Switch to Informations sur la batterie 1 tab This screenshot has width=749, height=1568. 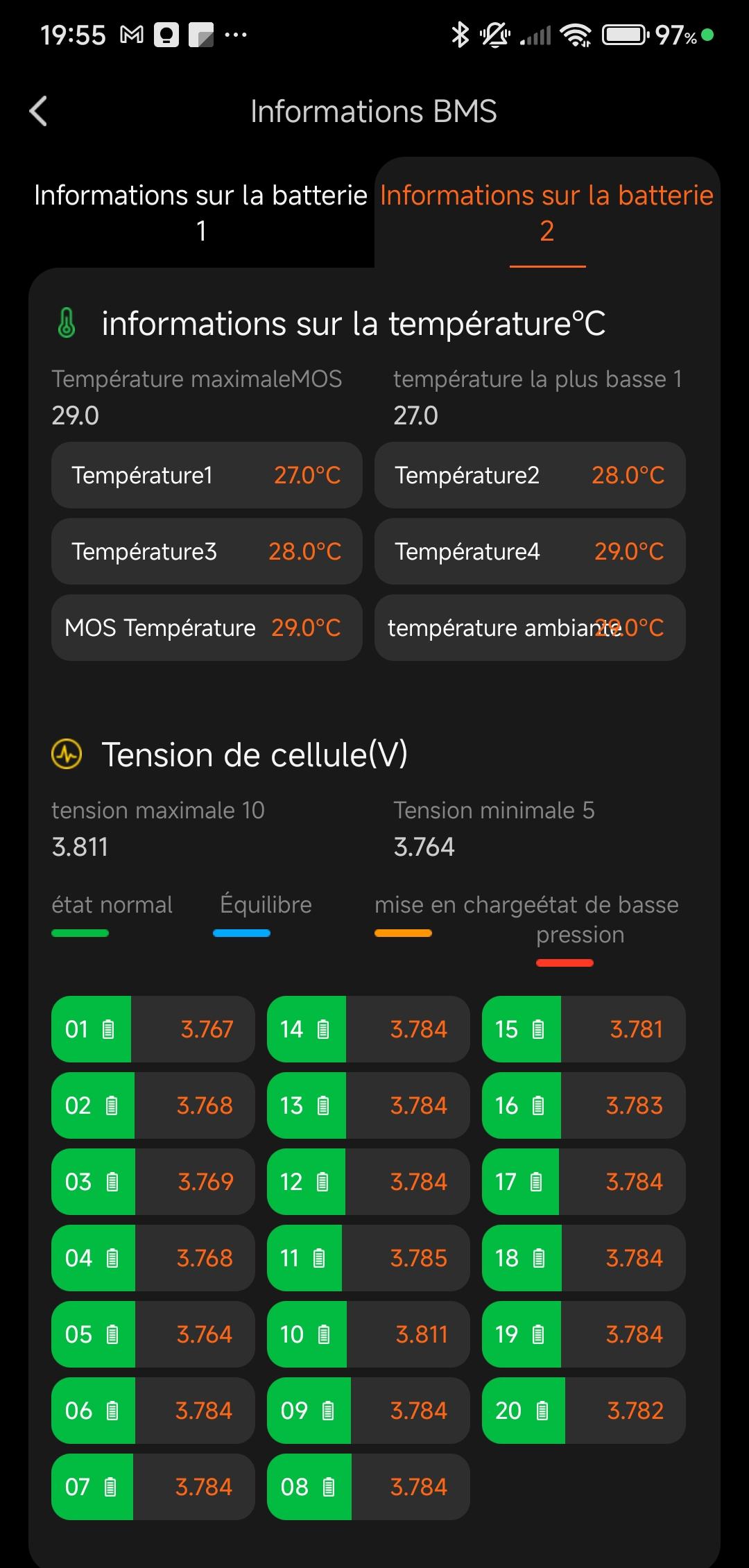[200, 212]
